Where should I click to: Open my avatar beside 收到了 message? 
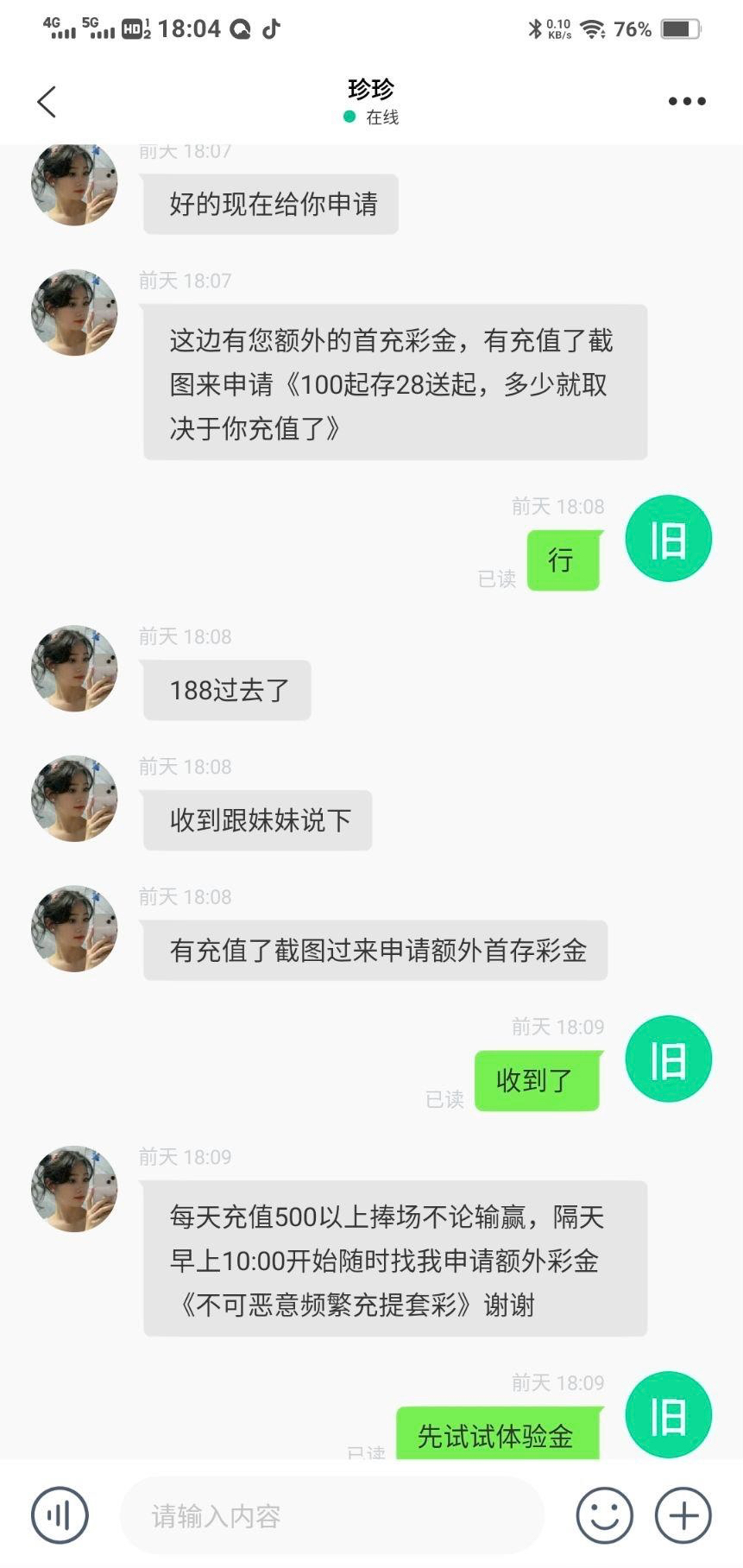tap(668, 1059)
